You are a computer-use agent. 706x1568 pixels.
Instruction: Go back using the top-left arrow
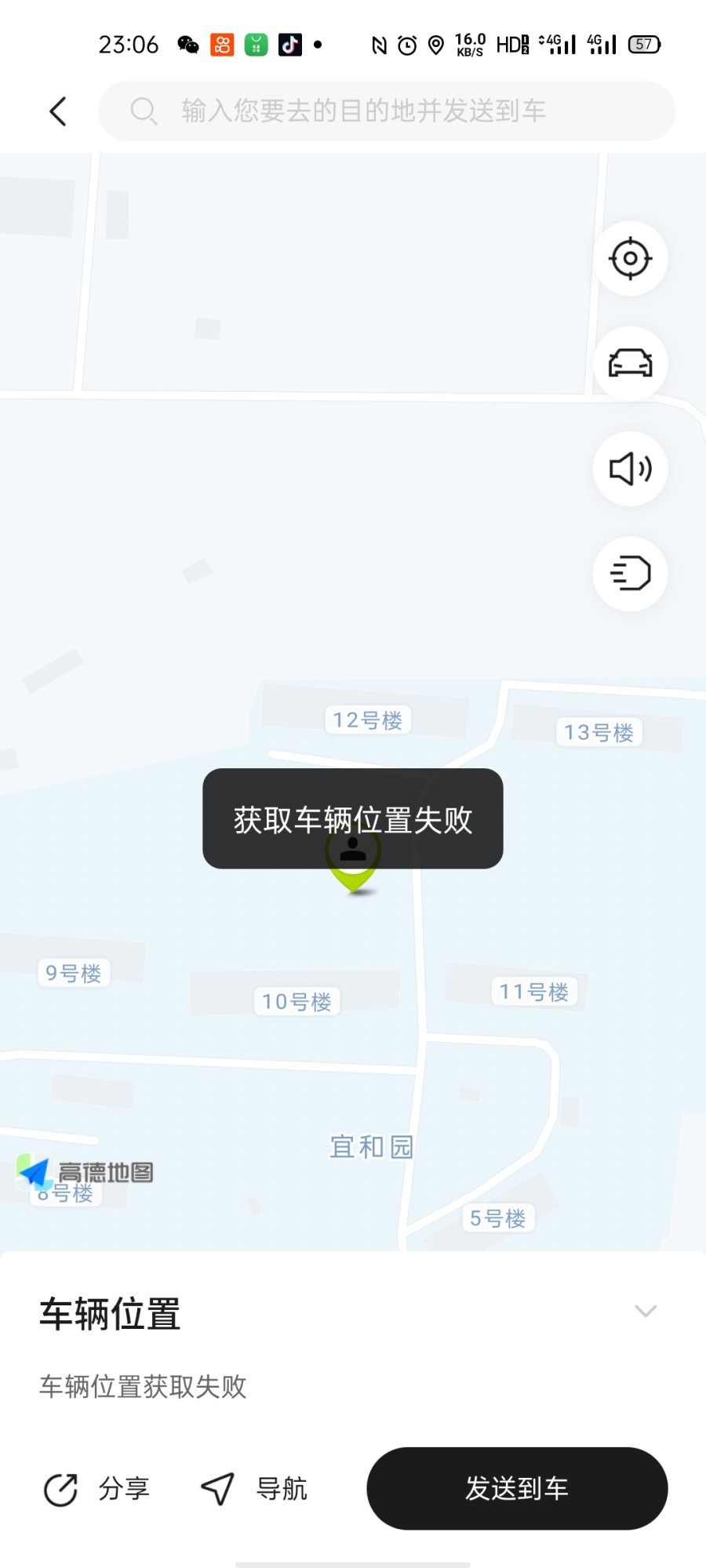coord(58,111)
